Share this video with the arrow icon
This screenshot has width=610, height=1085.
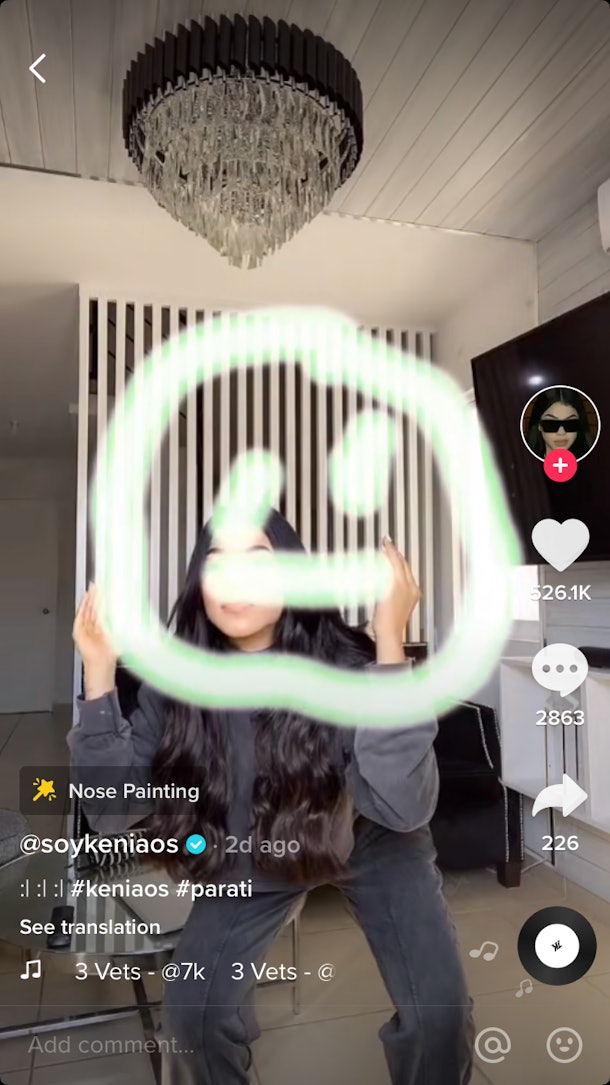point(560,796)
